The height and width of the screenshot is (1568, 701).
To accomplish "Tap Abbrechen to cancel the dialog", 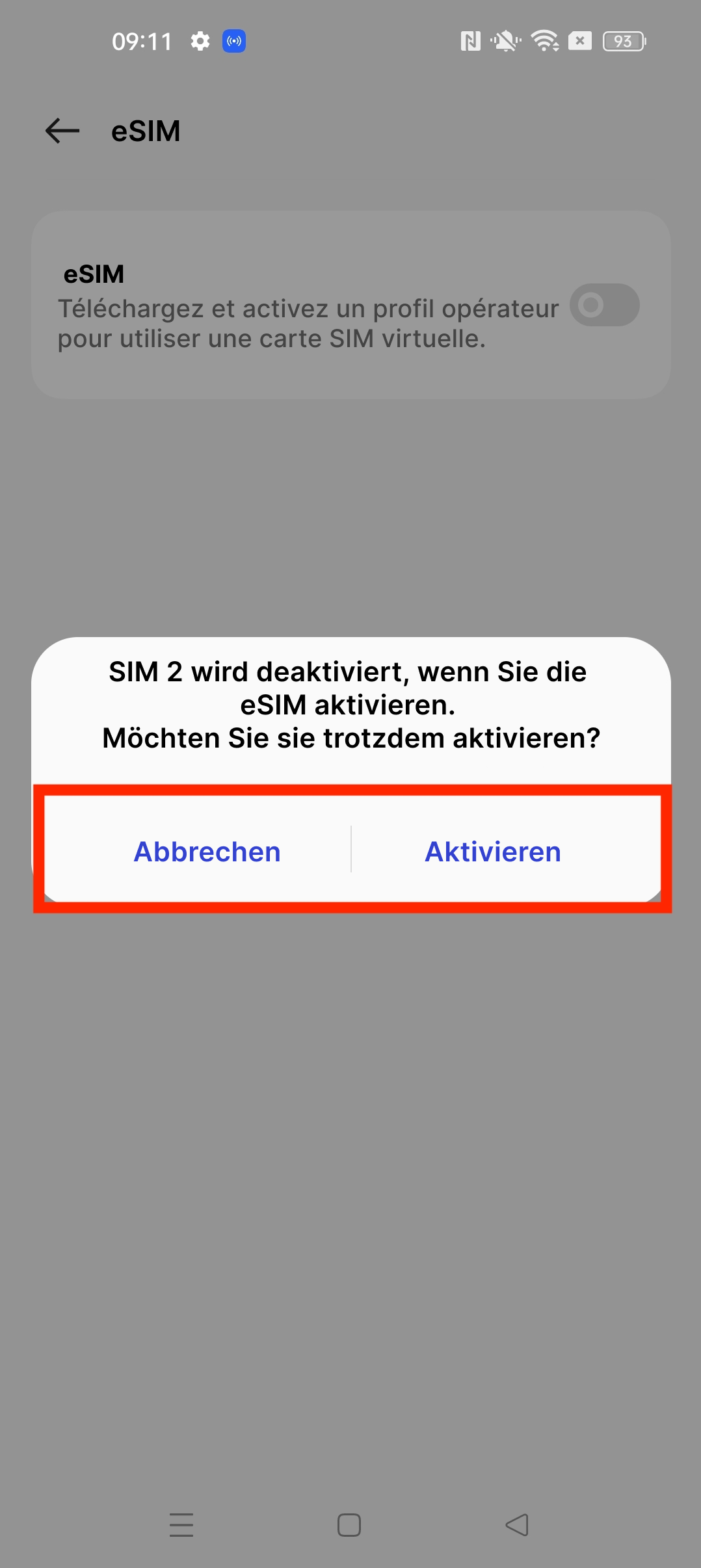I will (207, 851).
